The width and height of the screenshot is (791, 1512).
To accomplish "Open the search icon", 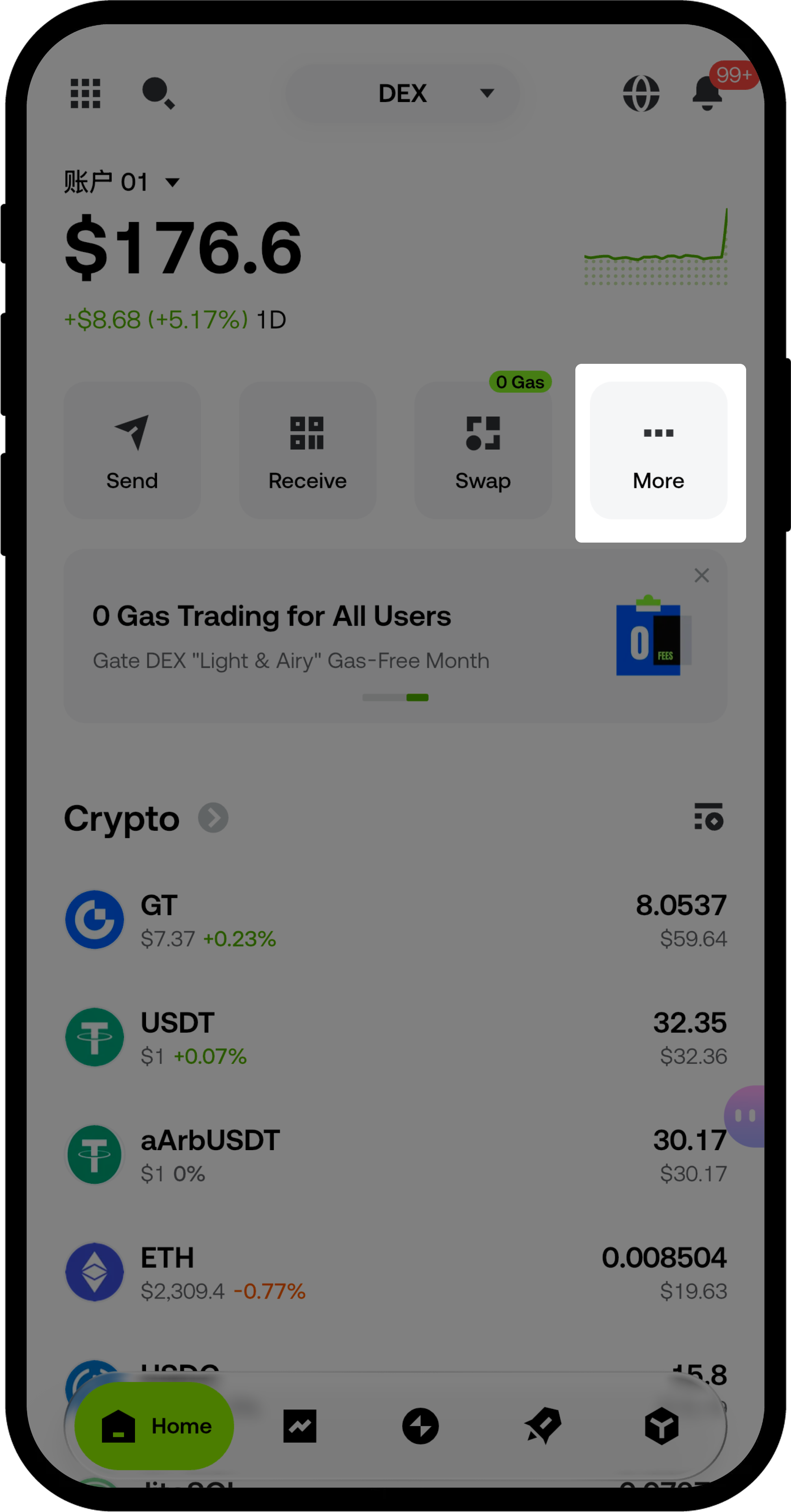I will click(158, 93).
